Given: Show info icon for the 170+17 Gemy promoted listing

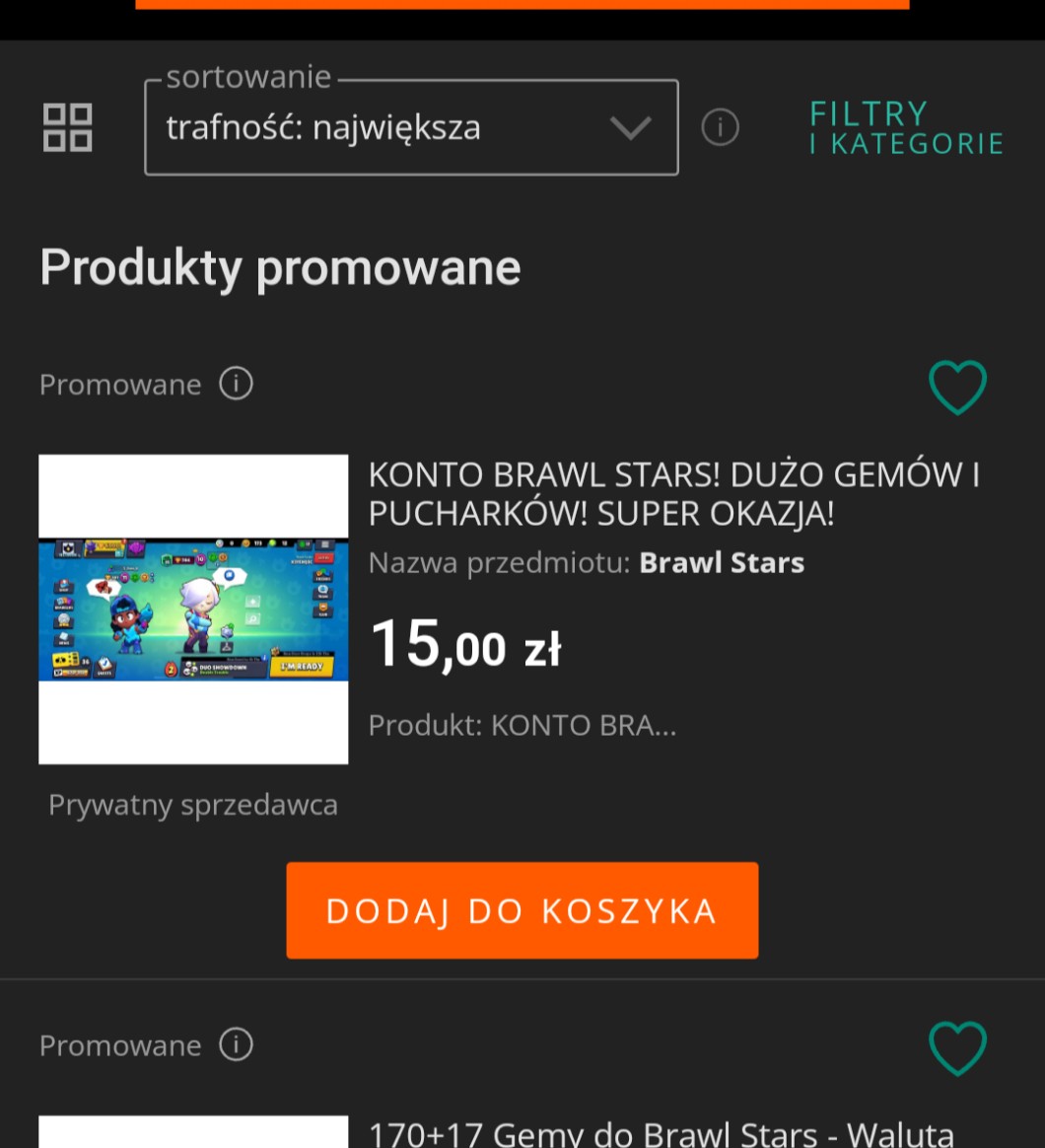Looking at the screenshot, I should pos(236,1043).
